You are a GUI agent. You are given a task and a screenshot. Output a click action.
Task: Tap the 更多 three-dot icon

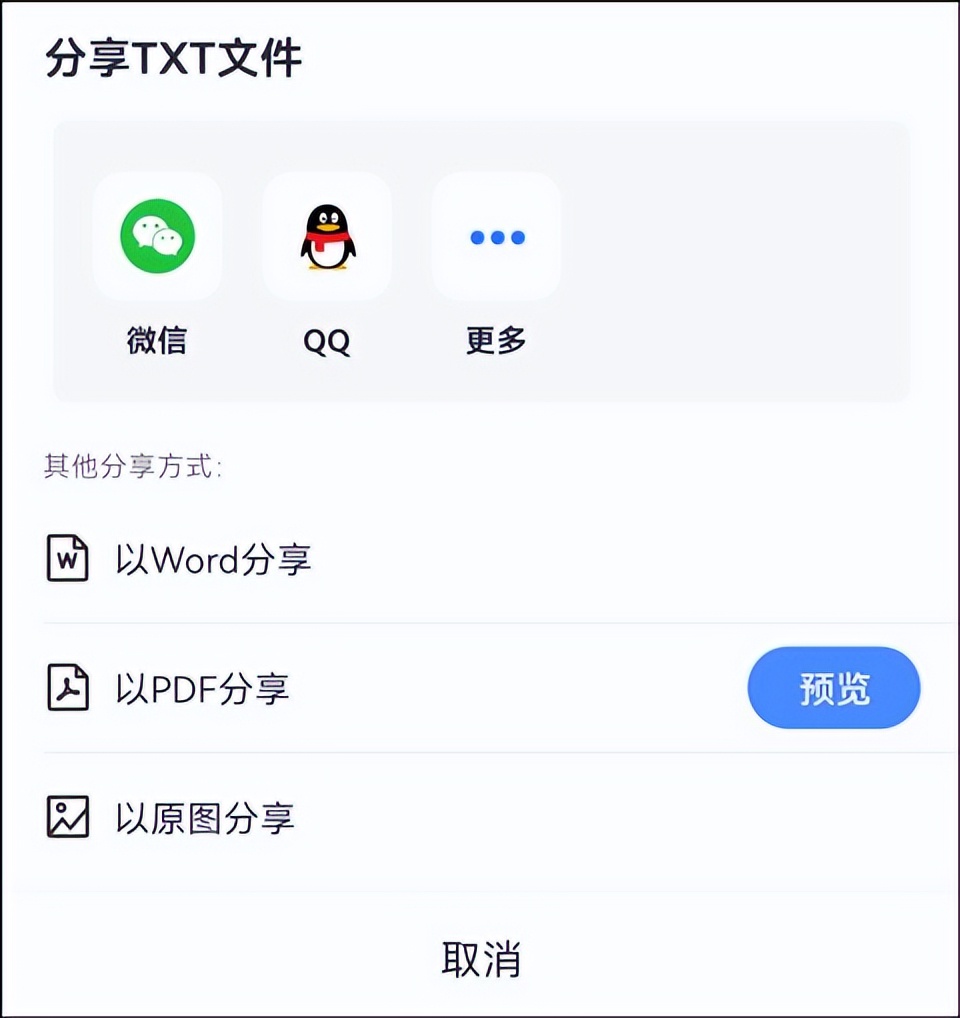click(x=495, y=237)
